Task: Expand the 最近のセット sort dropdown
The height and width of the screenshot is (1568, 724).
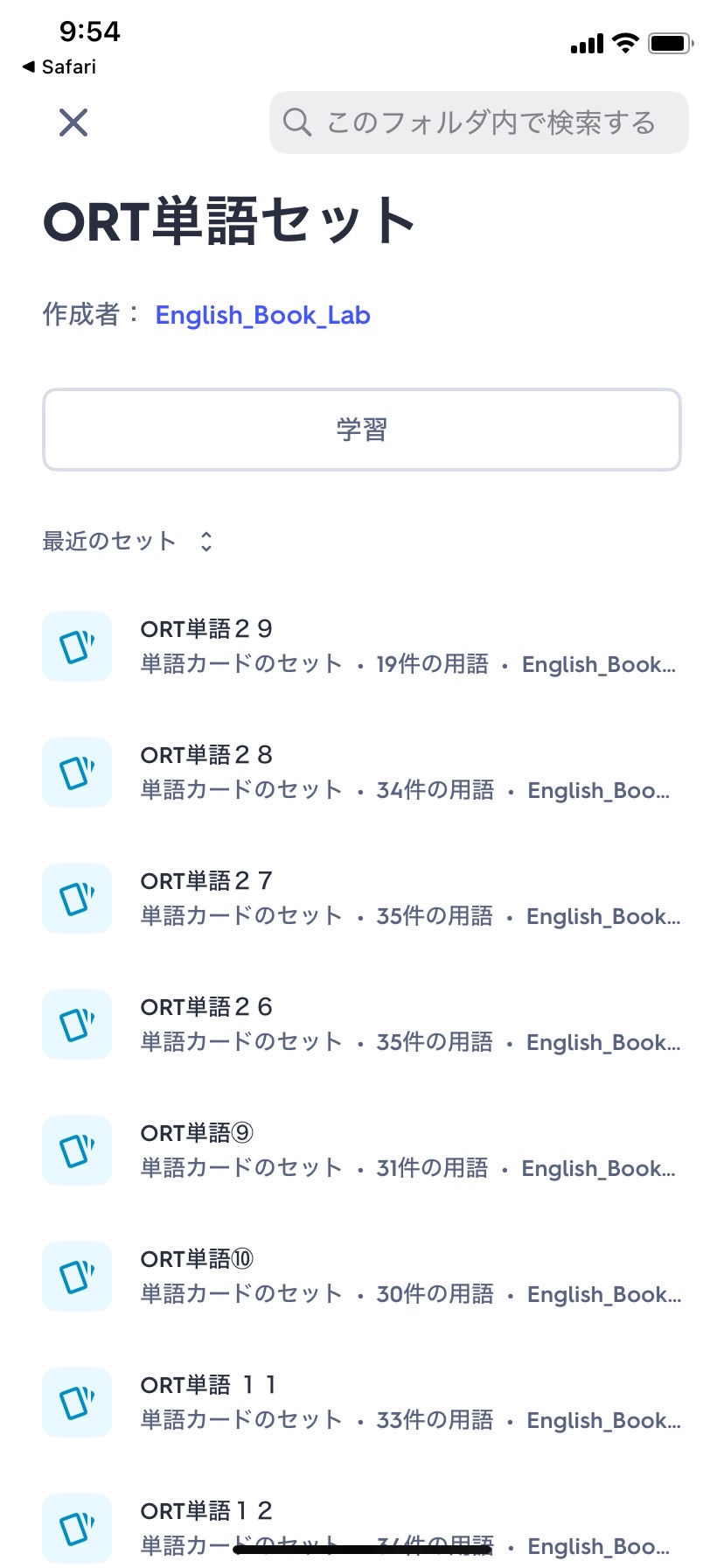Action: coord(128,542)
